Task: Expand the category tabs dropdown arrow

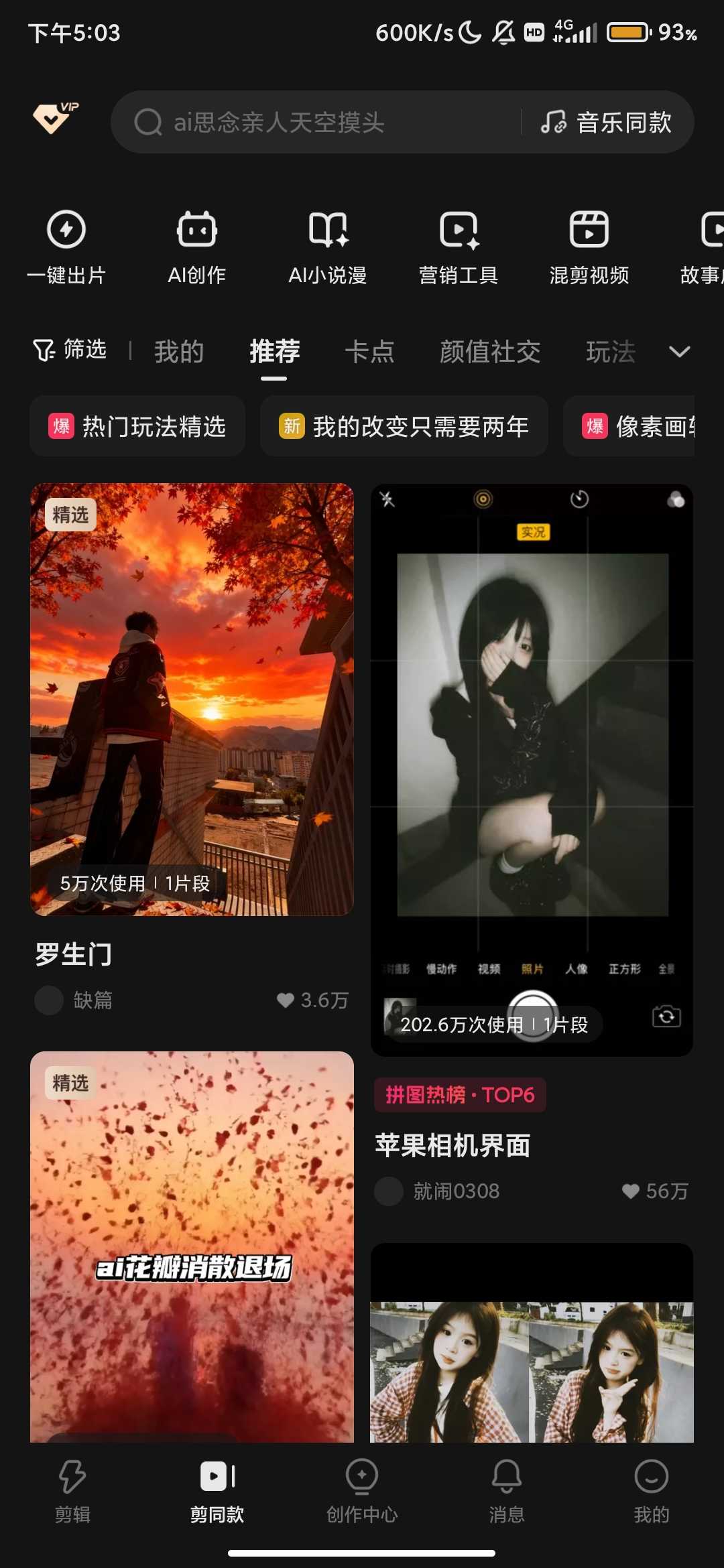Action: (679, 352)
